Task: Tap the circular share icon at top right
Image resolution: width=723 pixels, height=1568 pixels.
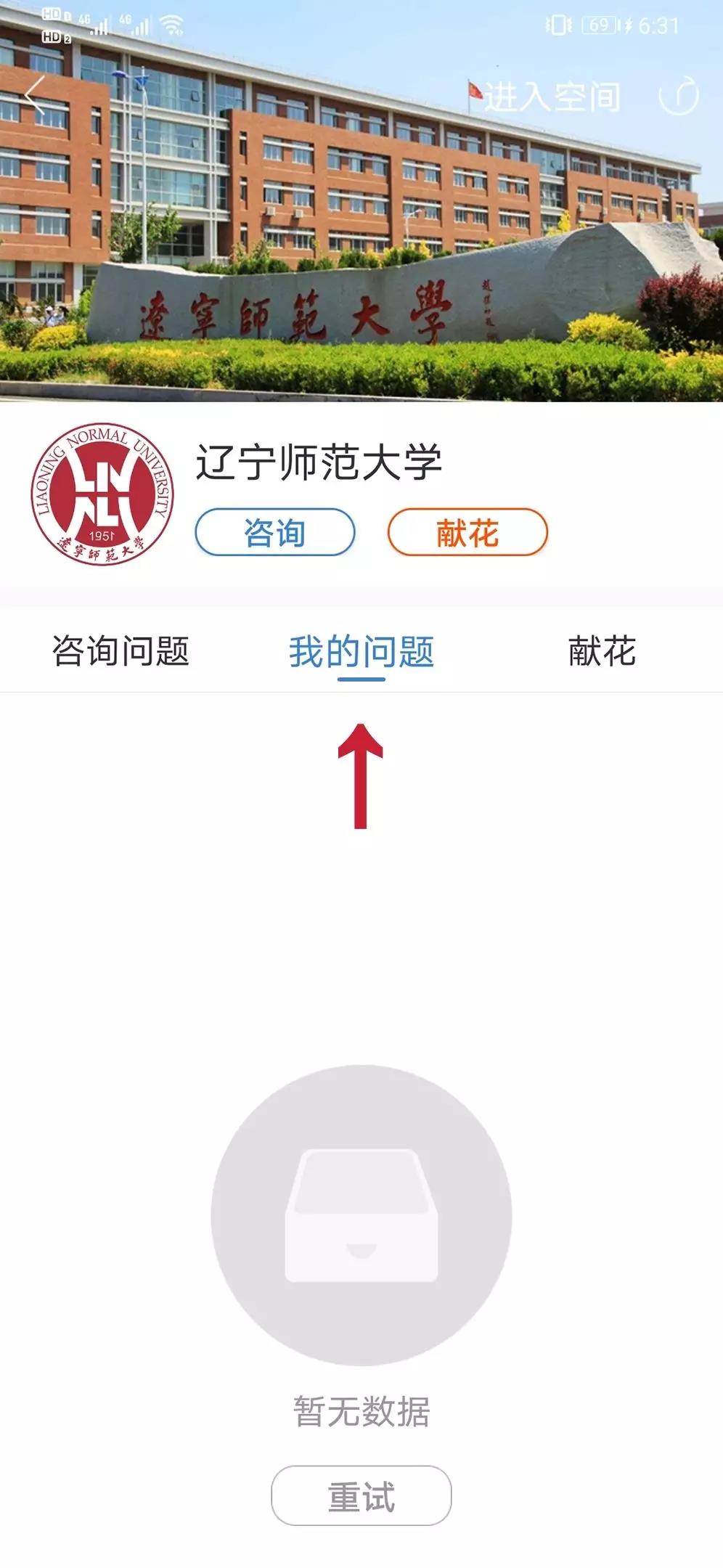Action: pos(678,97)
